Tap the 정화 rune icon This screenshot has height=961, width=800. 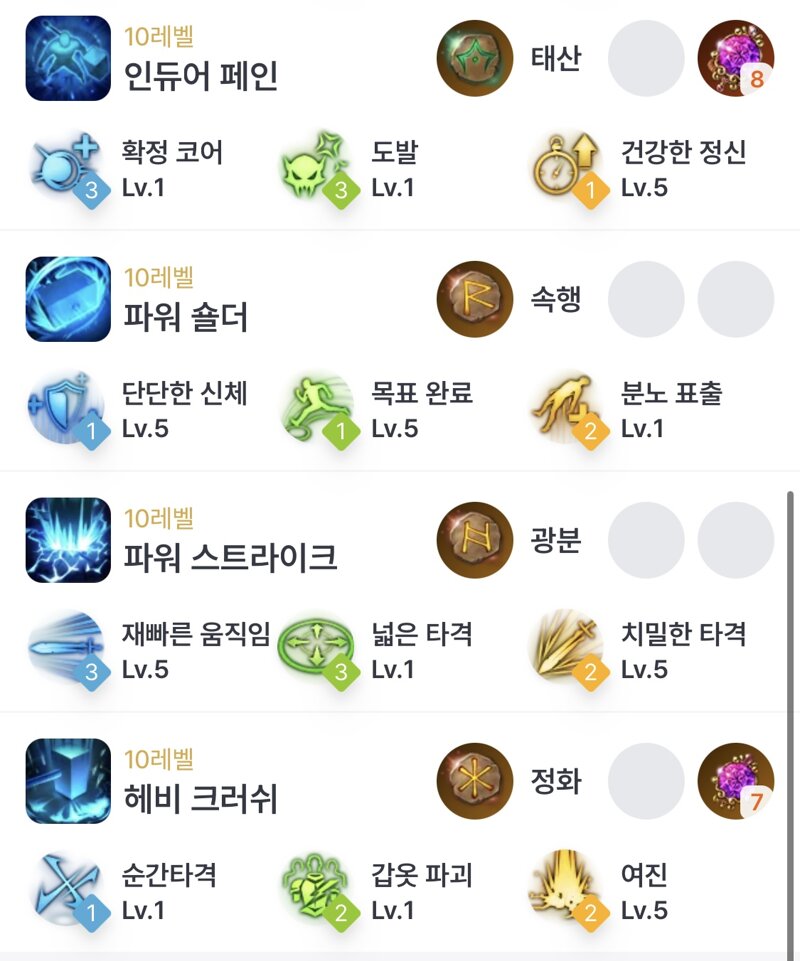[x=475, y=781]
